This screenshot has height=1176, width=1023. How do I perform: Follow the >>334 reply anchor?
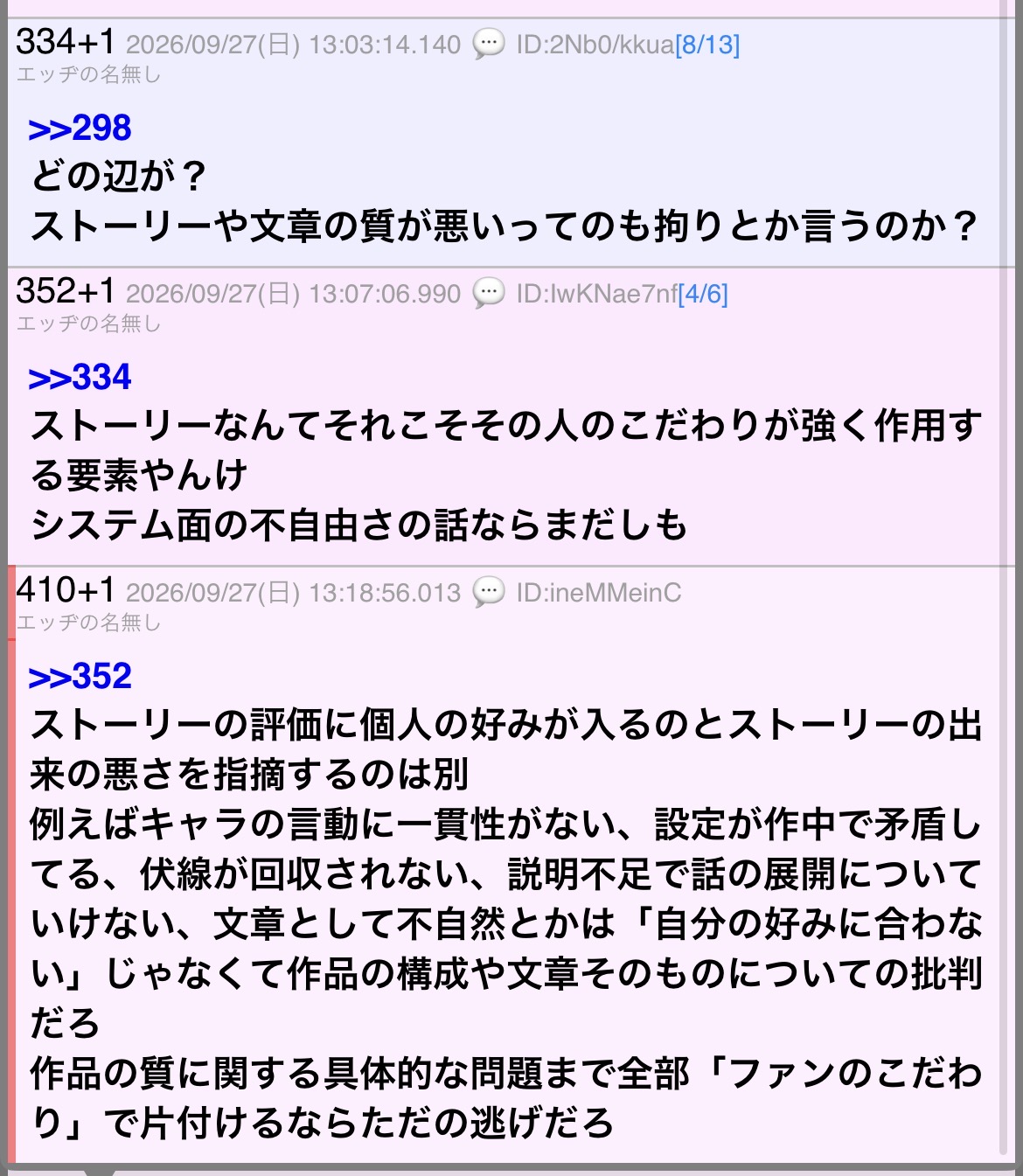80,378
